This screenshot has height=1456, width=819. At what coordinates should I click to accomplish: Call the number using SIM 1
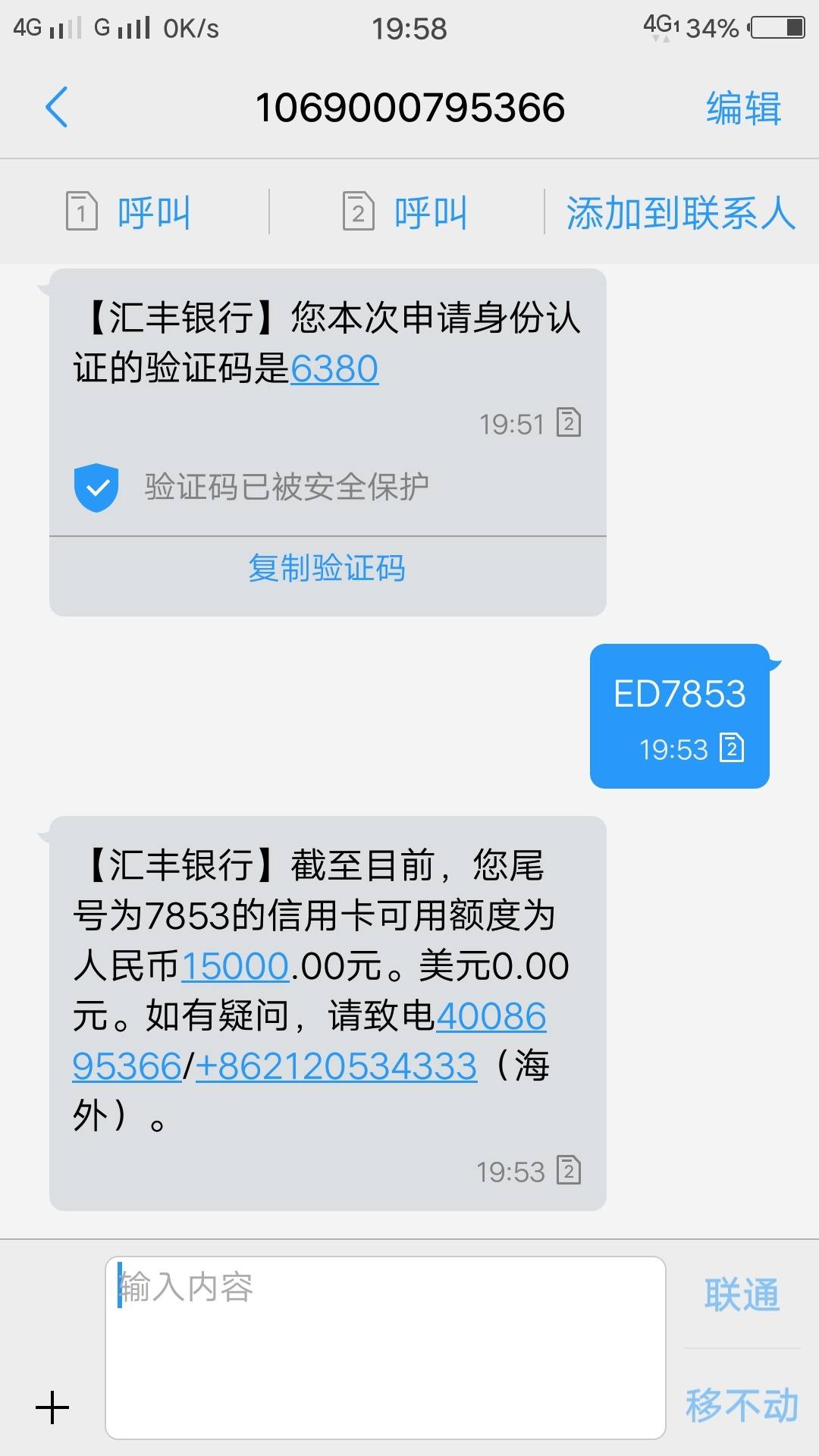(127, 212)
